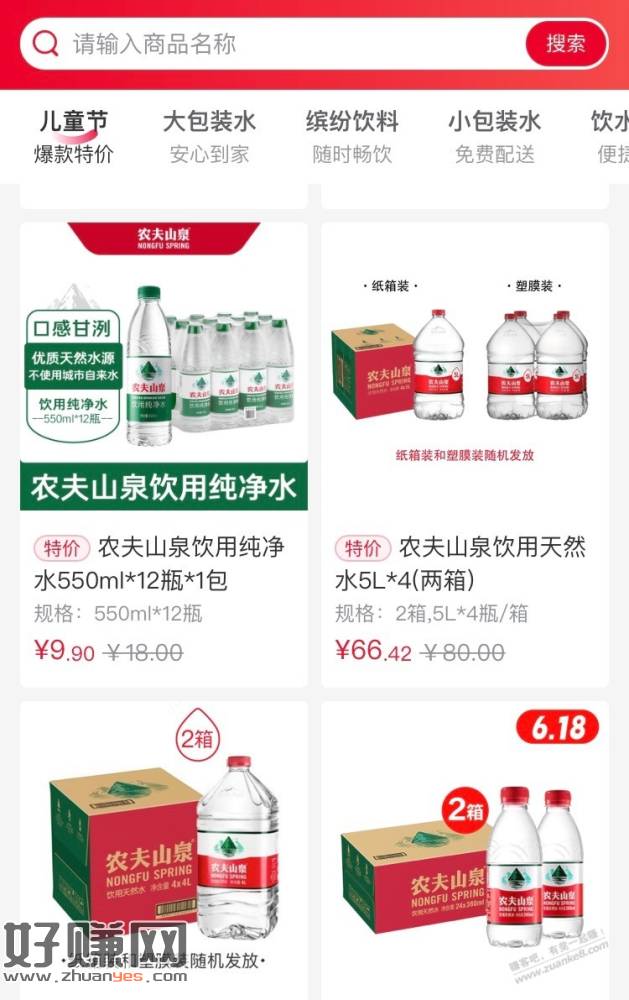Tap the product name search field
Screen dimensions: 629x1000
[290, 44]
